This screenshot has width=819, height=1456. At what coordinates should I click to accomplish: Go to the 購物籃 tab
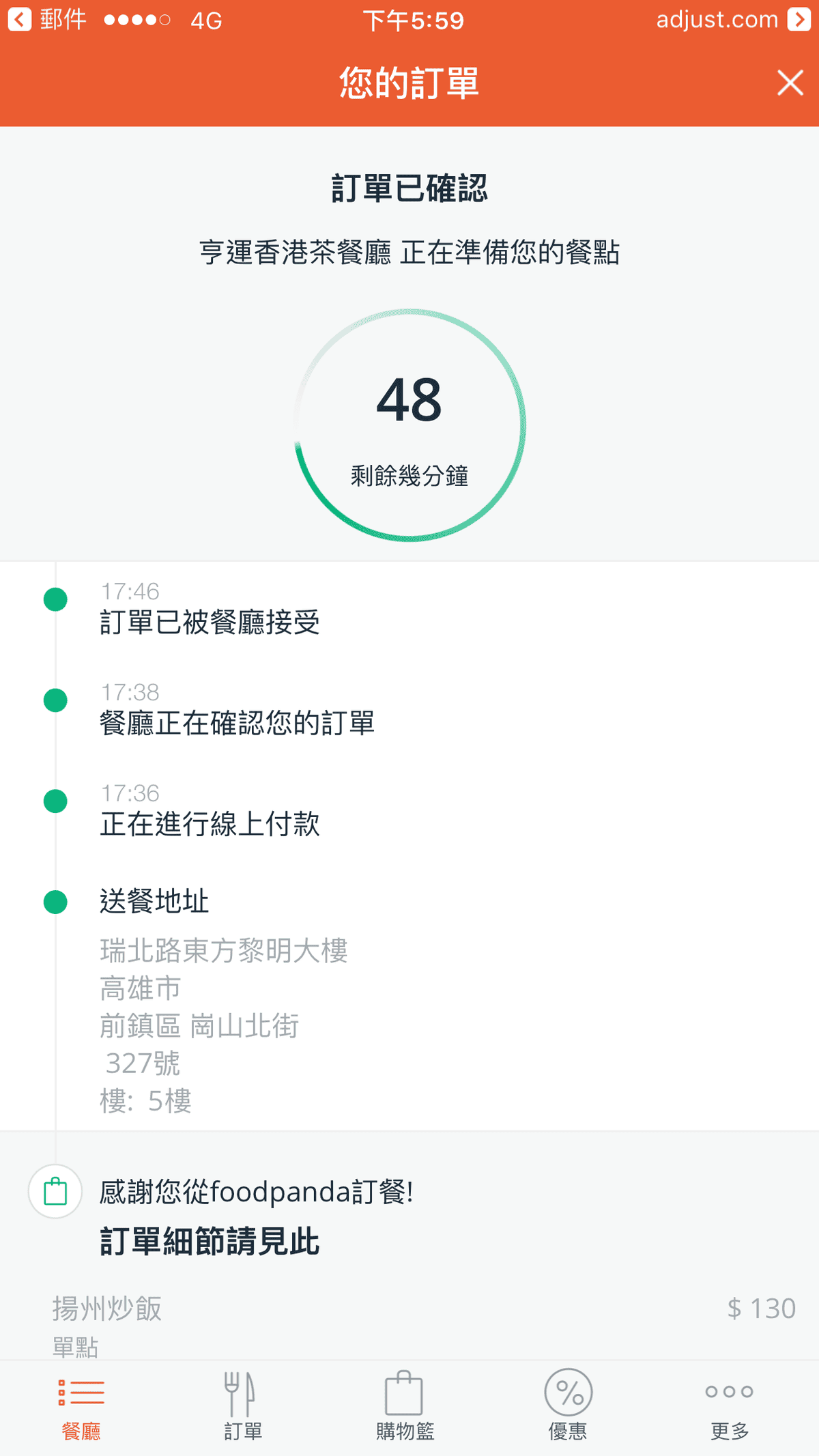coord(405,1406)
